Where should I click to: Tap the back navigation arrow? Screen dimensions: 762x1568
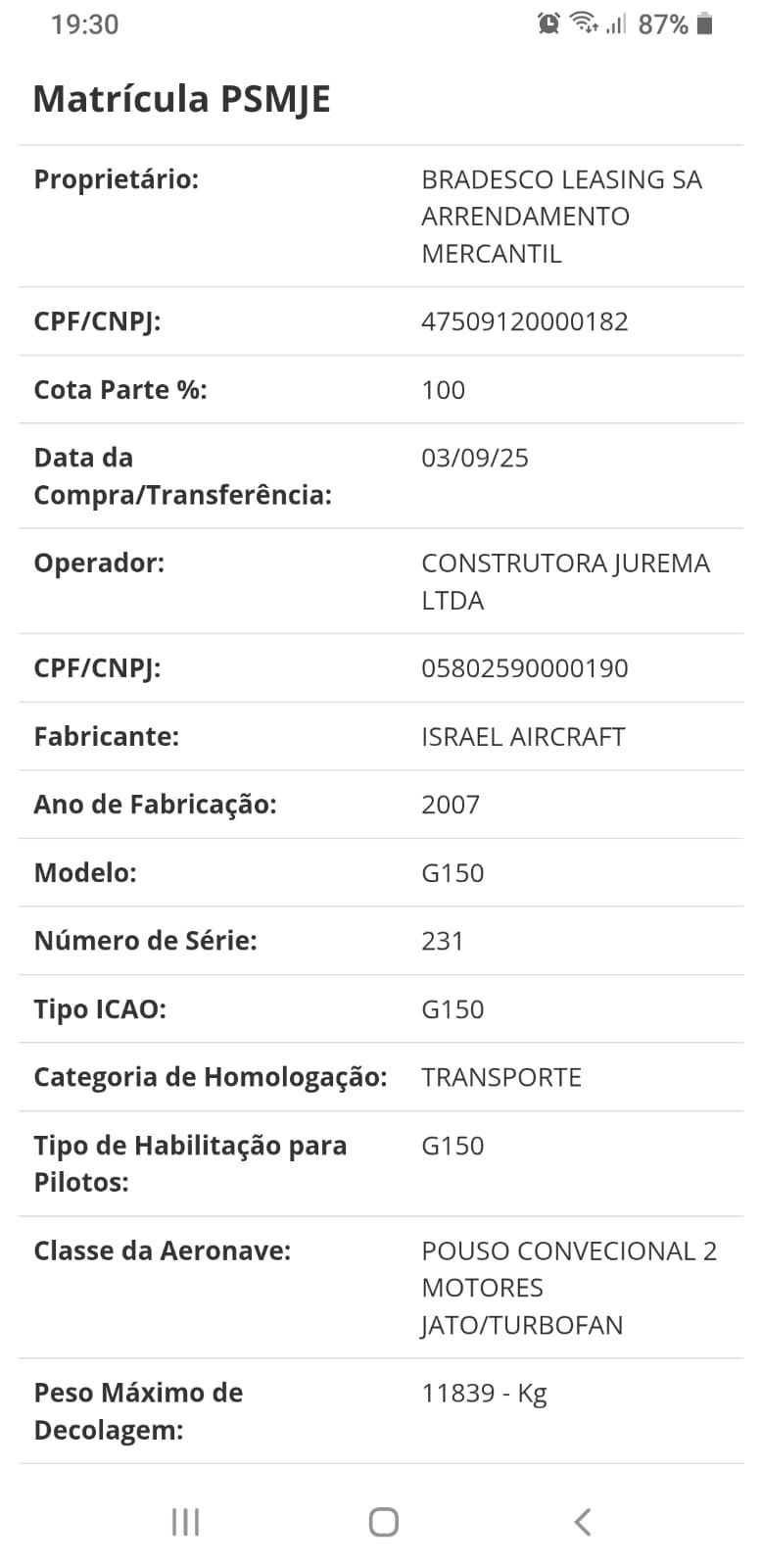pos(583,1522)
